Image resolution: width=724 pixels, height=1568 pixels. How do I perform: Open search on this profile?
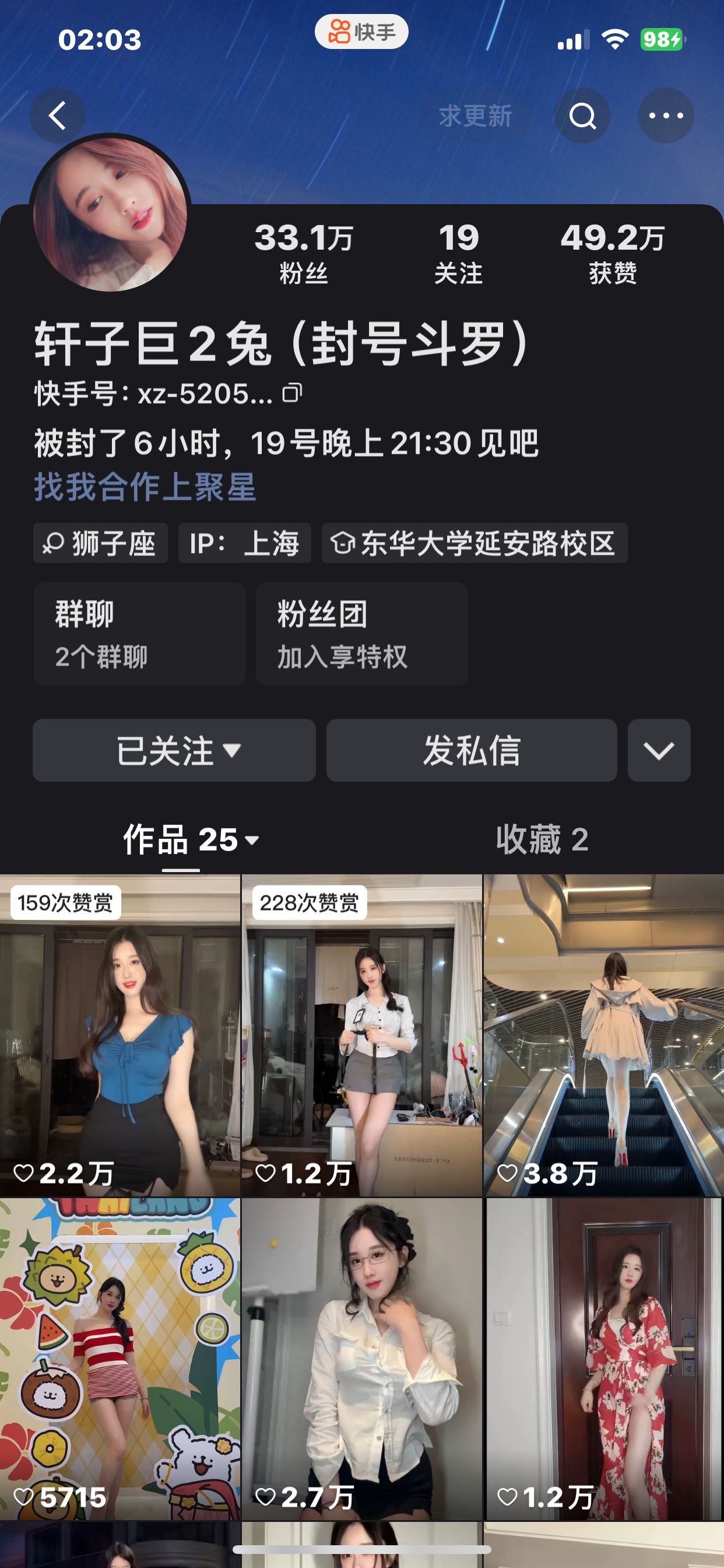[x=582, y=116]
